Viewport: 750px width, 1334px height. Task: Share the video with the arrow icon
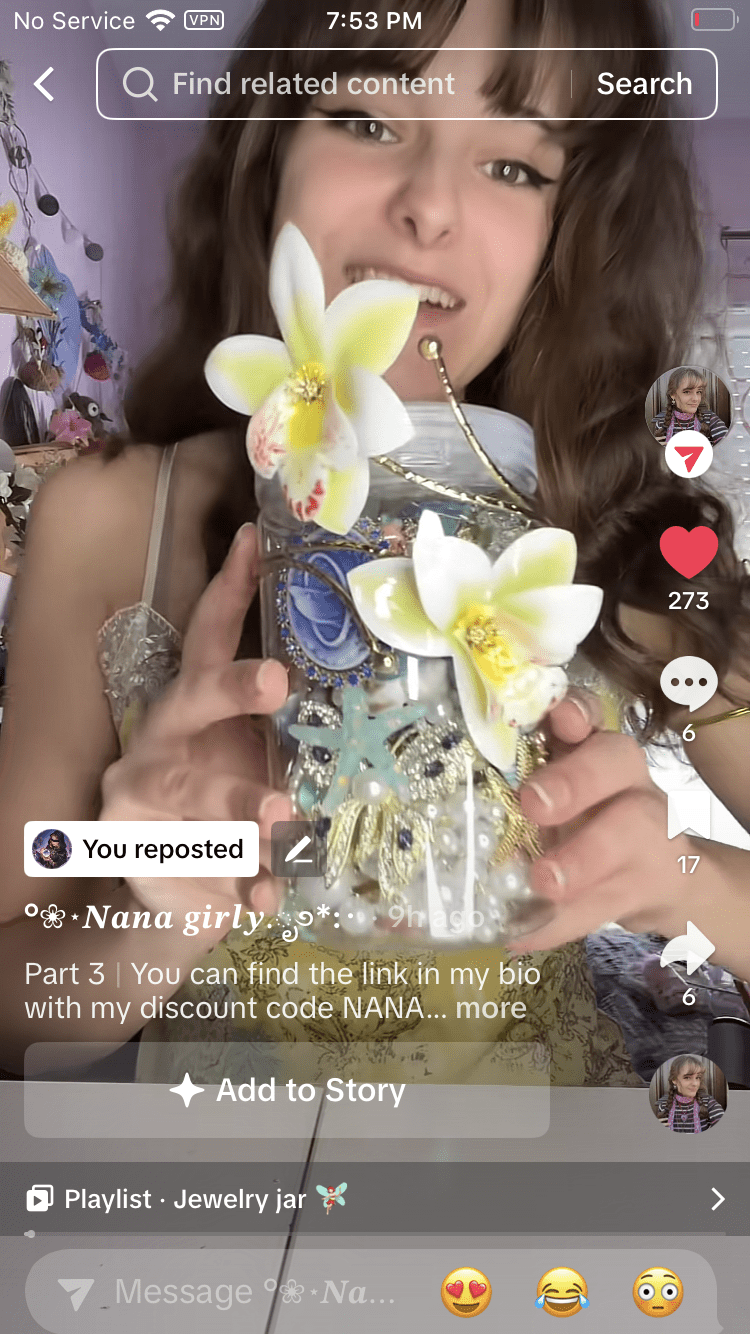tap(689, 949)
